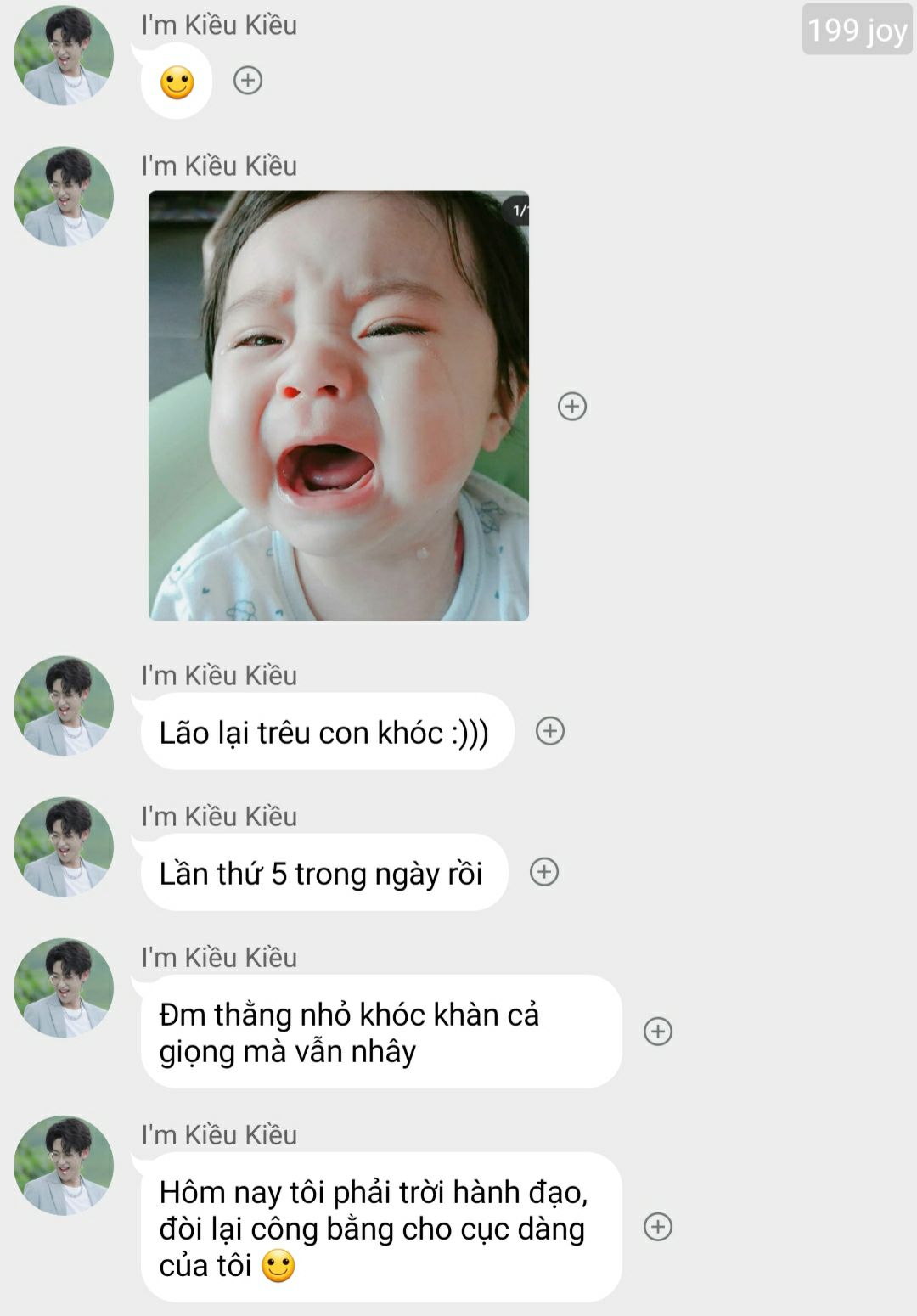
Task: Tap the plus icon next to the baby photo
Action: (x=572, y=407)
